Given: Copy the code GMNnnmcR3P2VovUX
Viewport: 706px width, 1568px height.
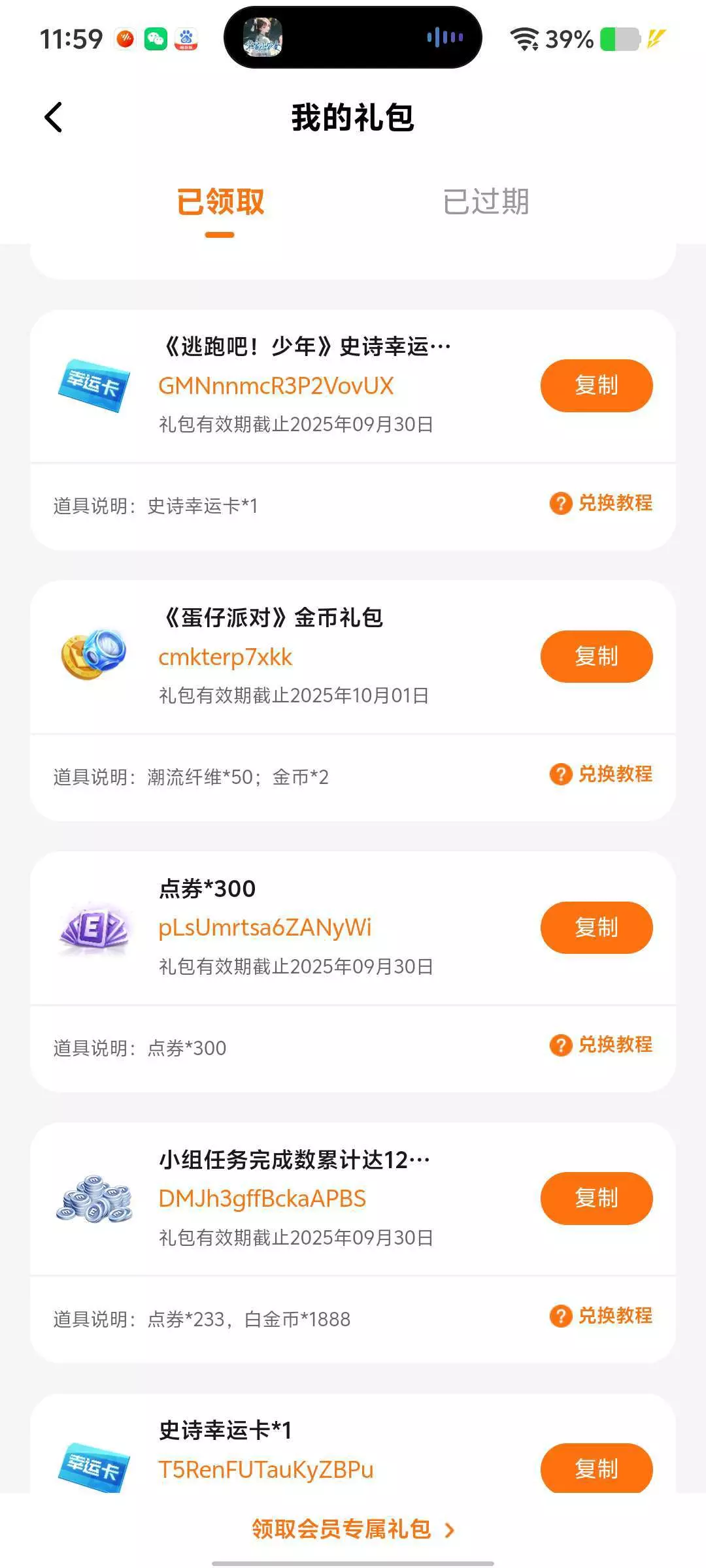Looking at the screenshot, I should point(596,385).
